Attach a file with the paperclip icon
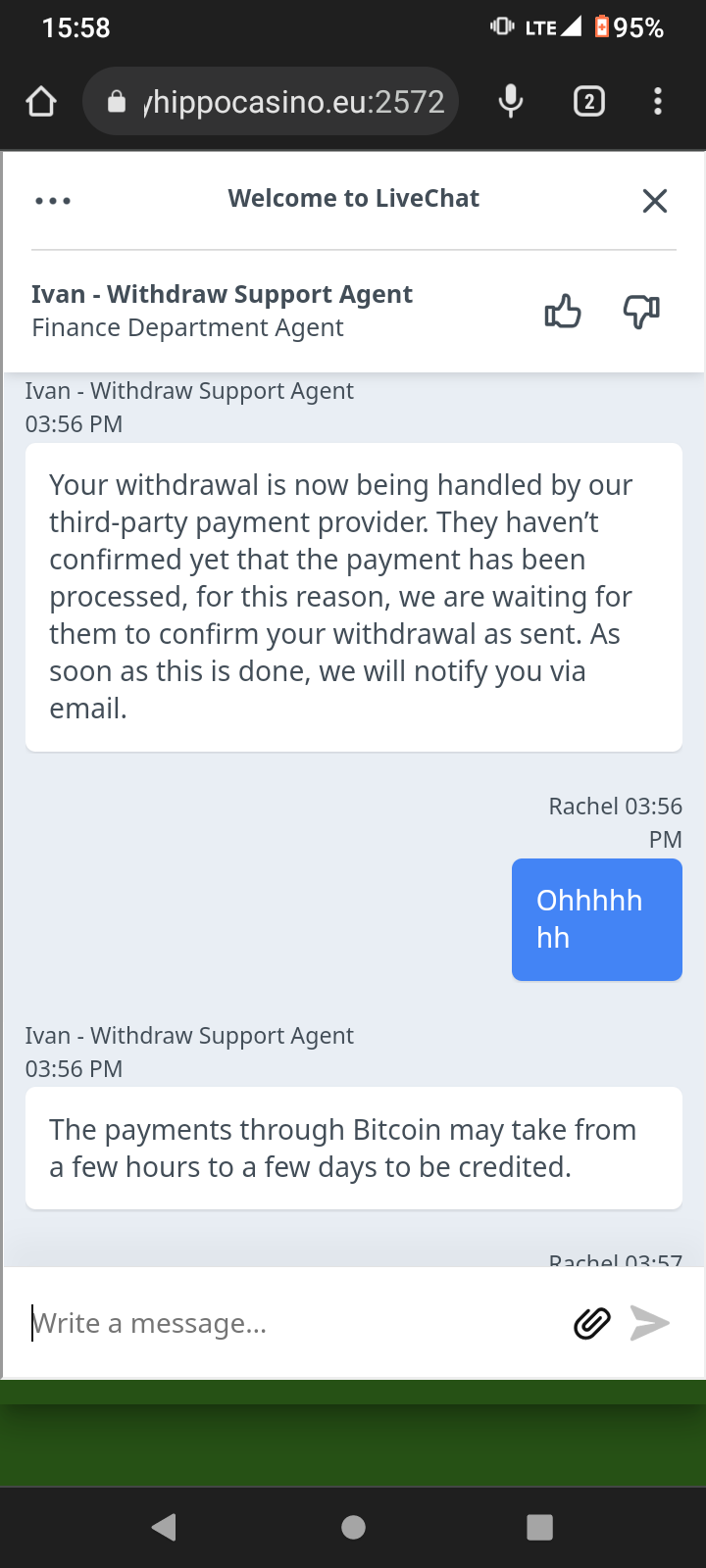The image size is (706, 1568). click(592, 1323)
